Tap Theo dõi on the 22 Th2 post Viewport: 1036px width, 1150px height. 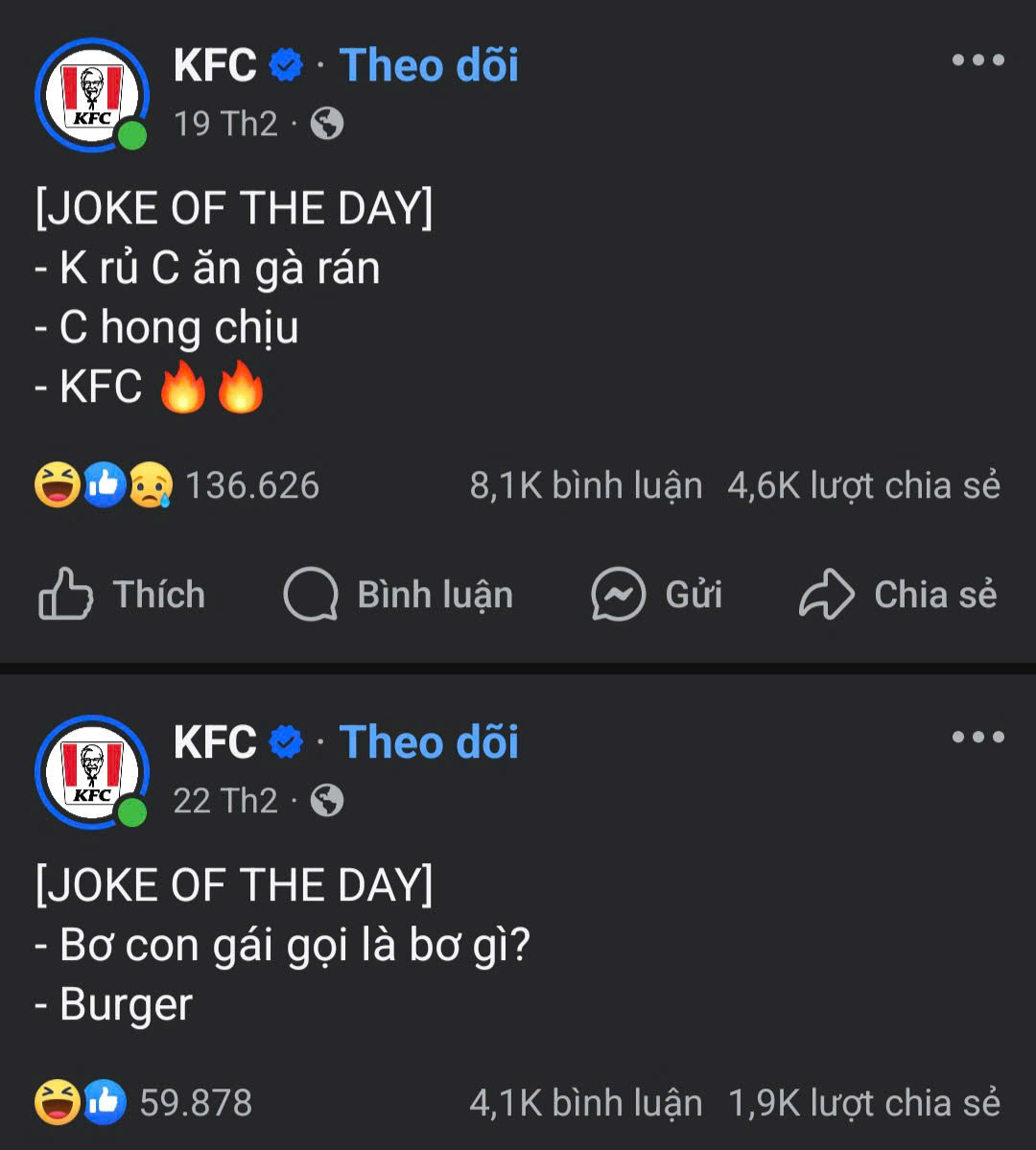coord(429,742)
